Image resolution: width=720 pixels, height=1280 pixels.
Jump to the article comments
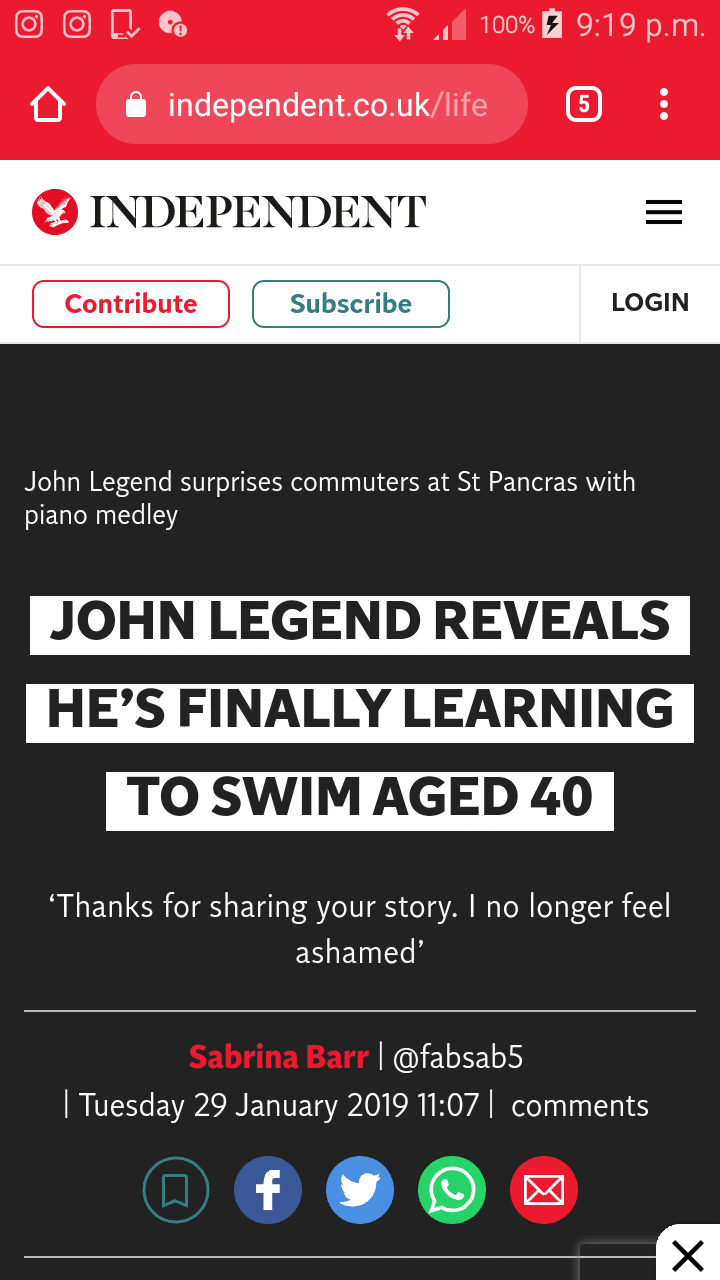(x=580, y=1105)
